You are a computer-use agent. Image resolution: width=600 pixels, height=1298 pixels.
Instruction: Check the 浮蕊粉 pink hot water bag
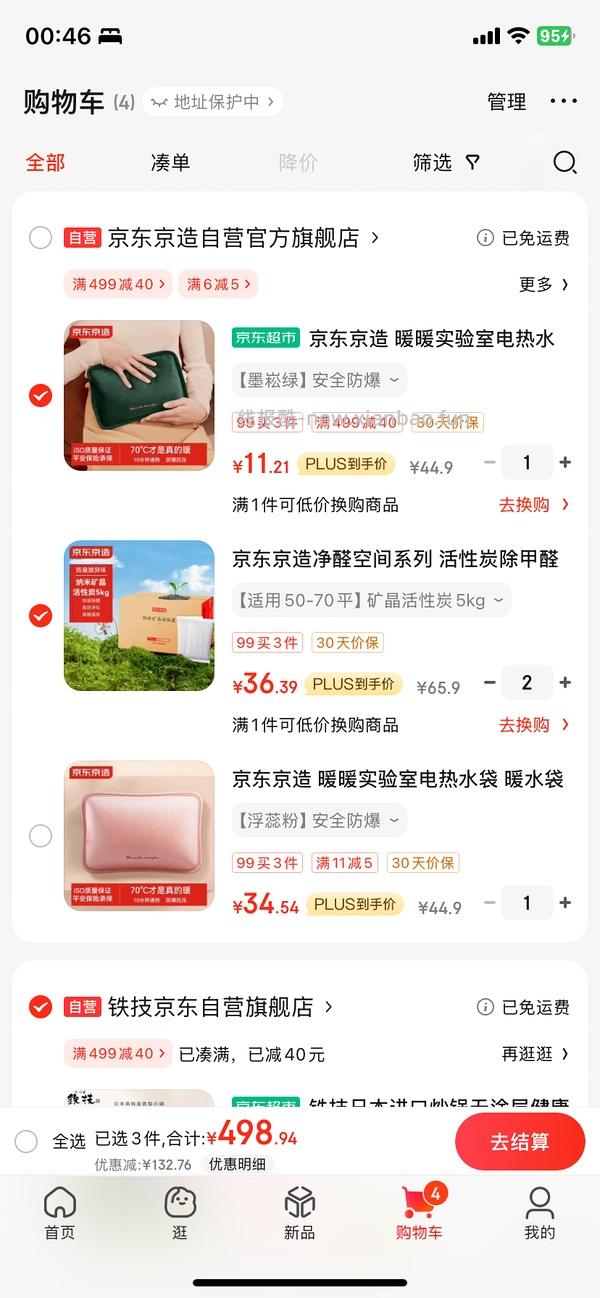coord(40,836)
